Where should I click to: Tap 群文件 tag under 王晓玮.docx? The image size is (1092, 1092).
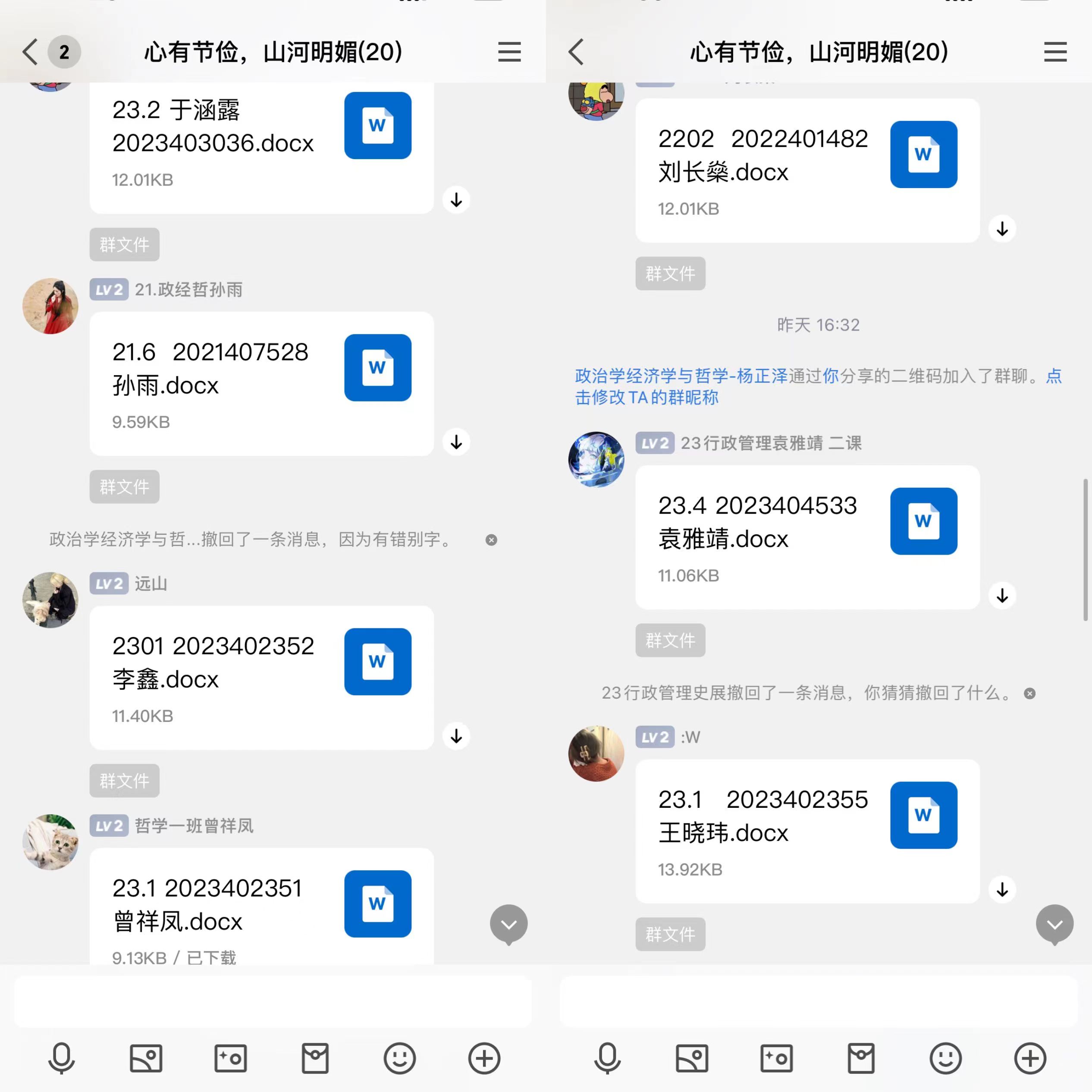(x=670, y=934)
